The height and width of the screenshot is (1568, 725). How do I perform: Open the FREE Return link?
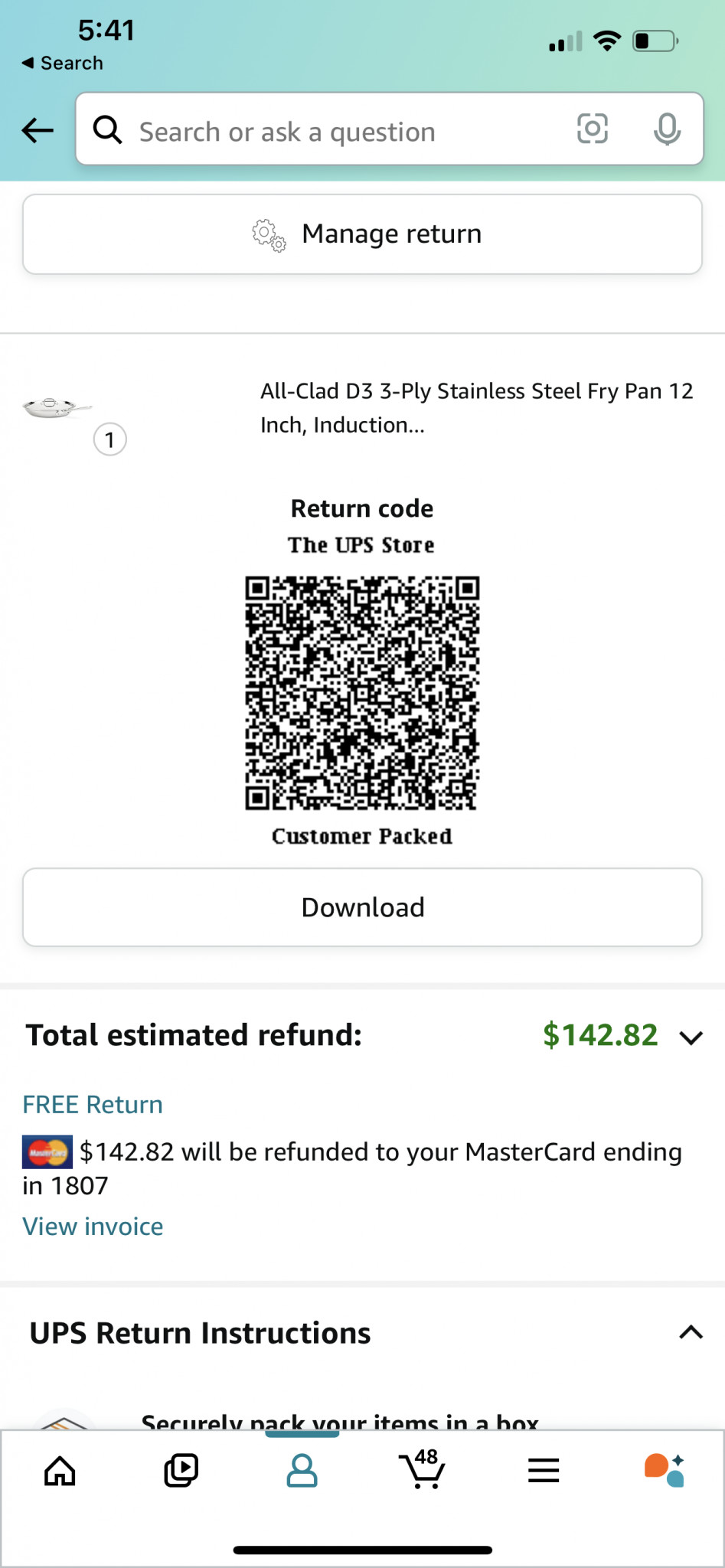click(x=93, y=1104)
